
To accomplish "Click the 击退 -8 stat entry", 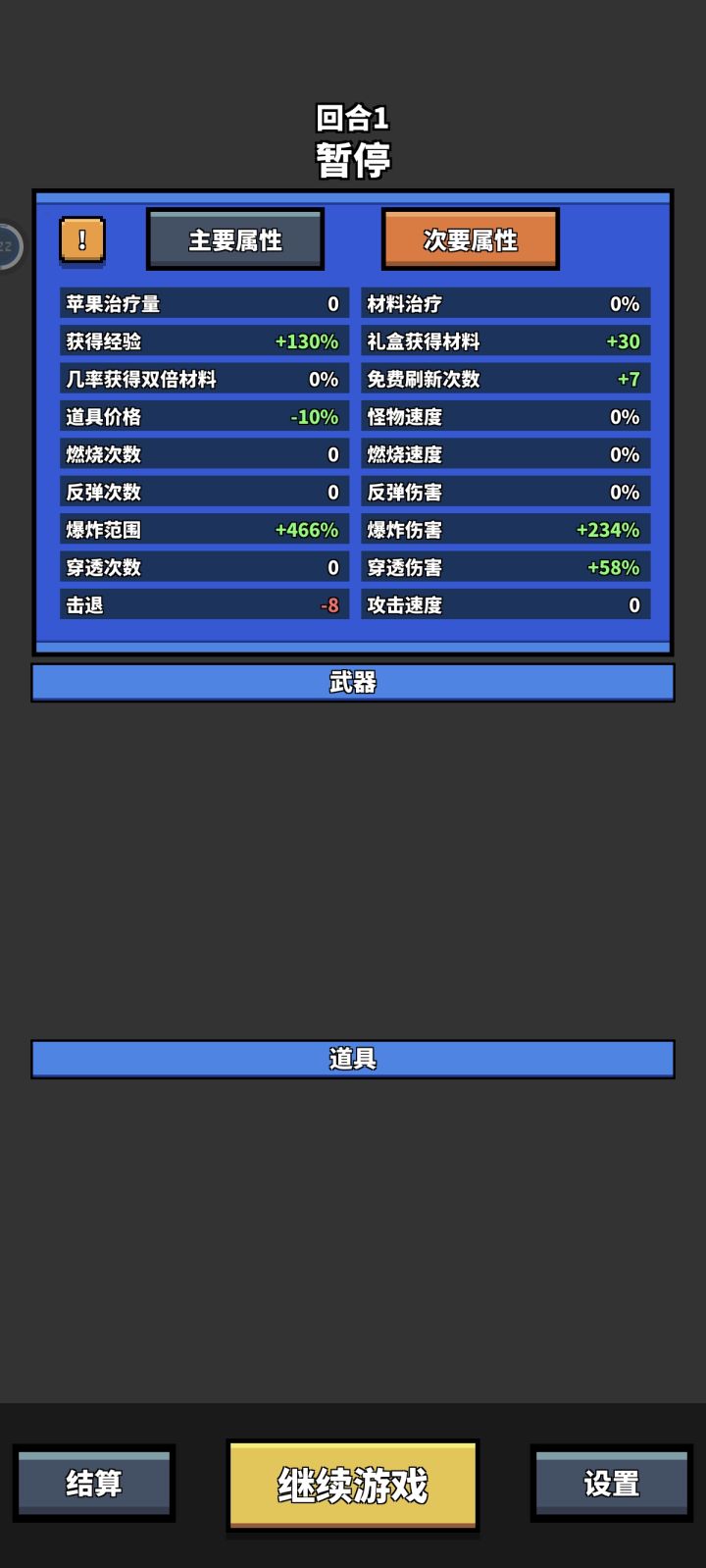I will click(x=203, y=605).
